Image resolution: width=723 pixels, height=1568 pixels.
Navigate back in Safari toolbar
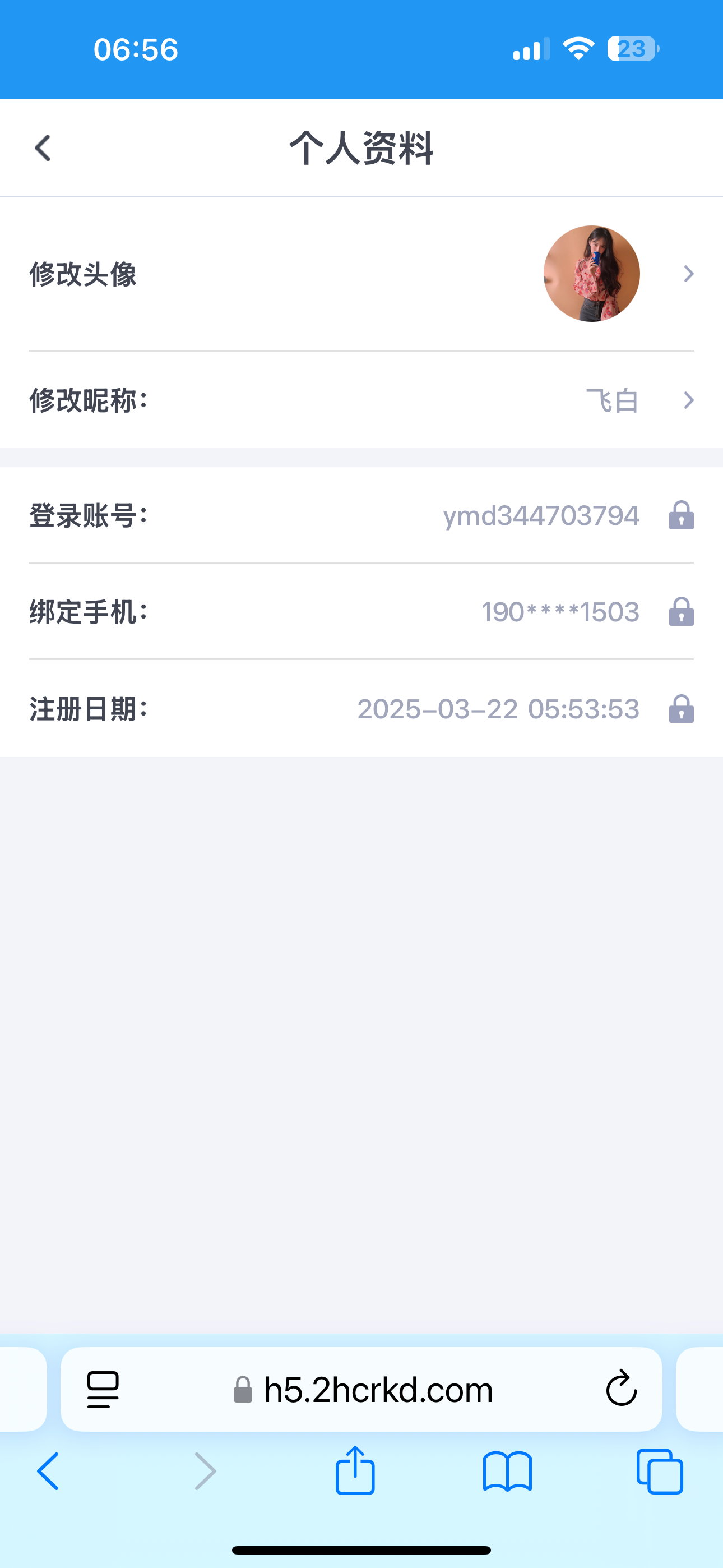(49, 1471)
